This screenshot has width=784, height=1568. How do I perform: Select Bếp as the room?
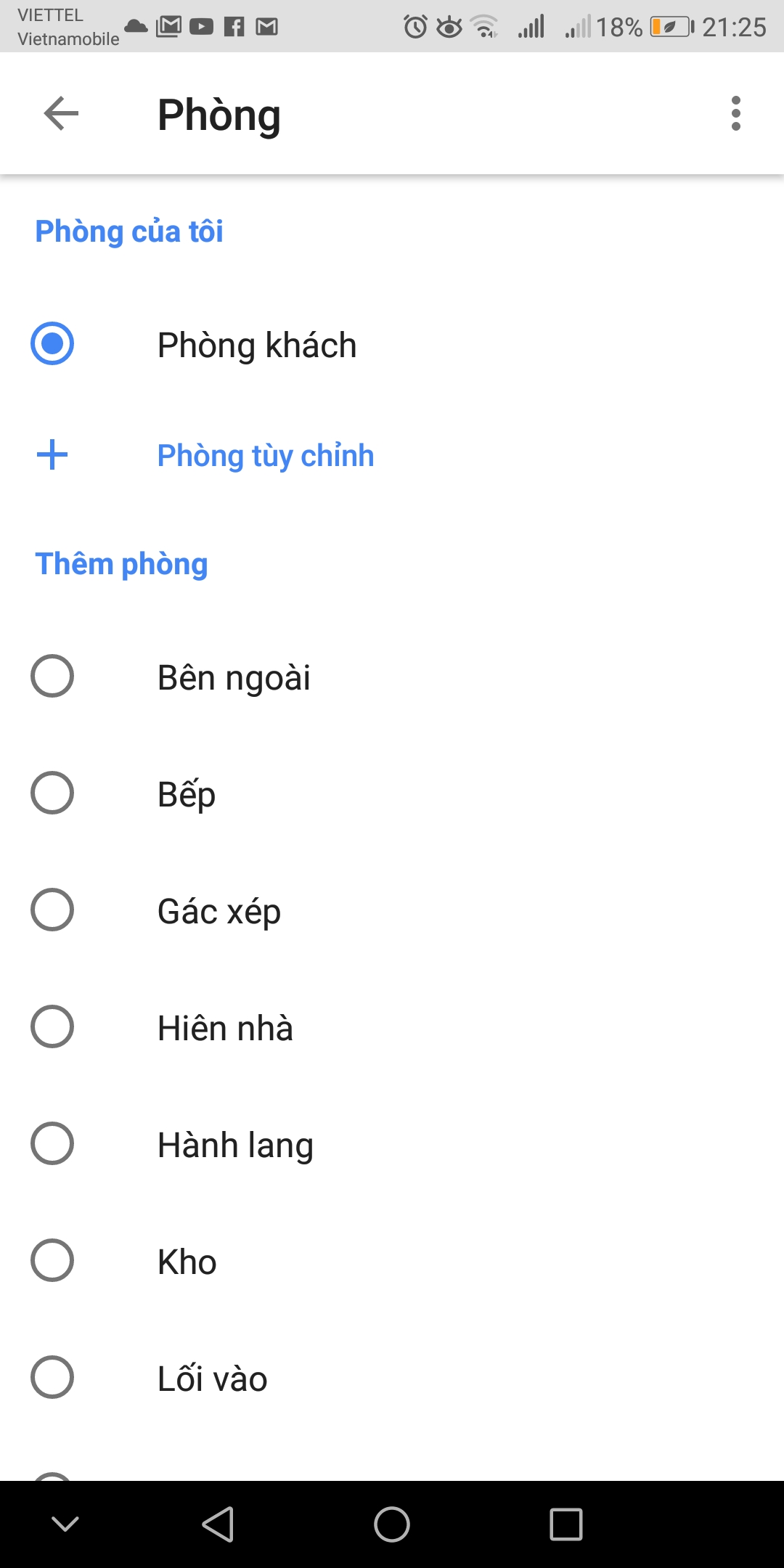click(52, 793)
